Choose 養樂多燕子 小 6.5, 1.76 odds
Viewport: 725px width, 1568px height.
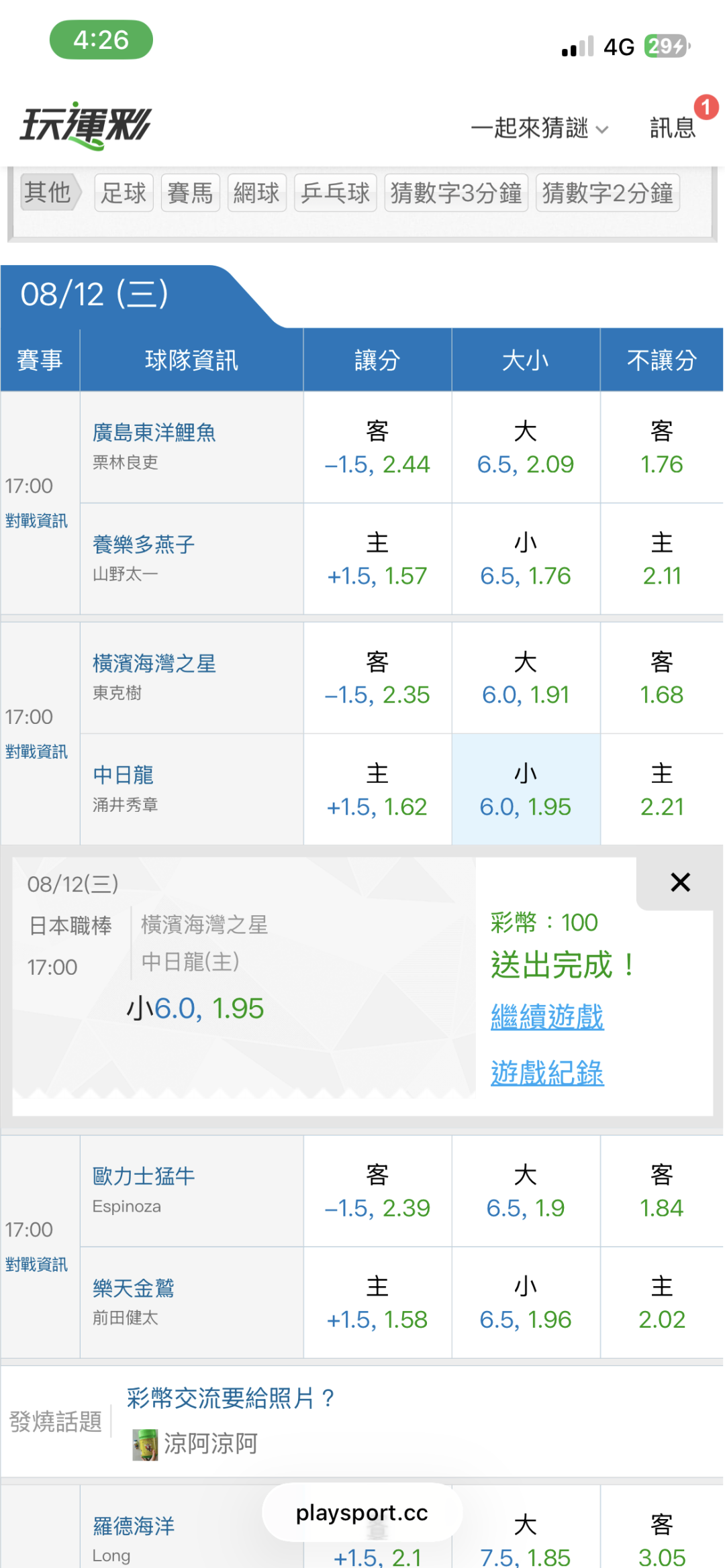(x=526, y=559)
